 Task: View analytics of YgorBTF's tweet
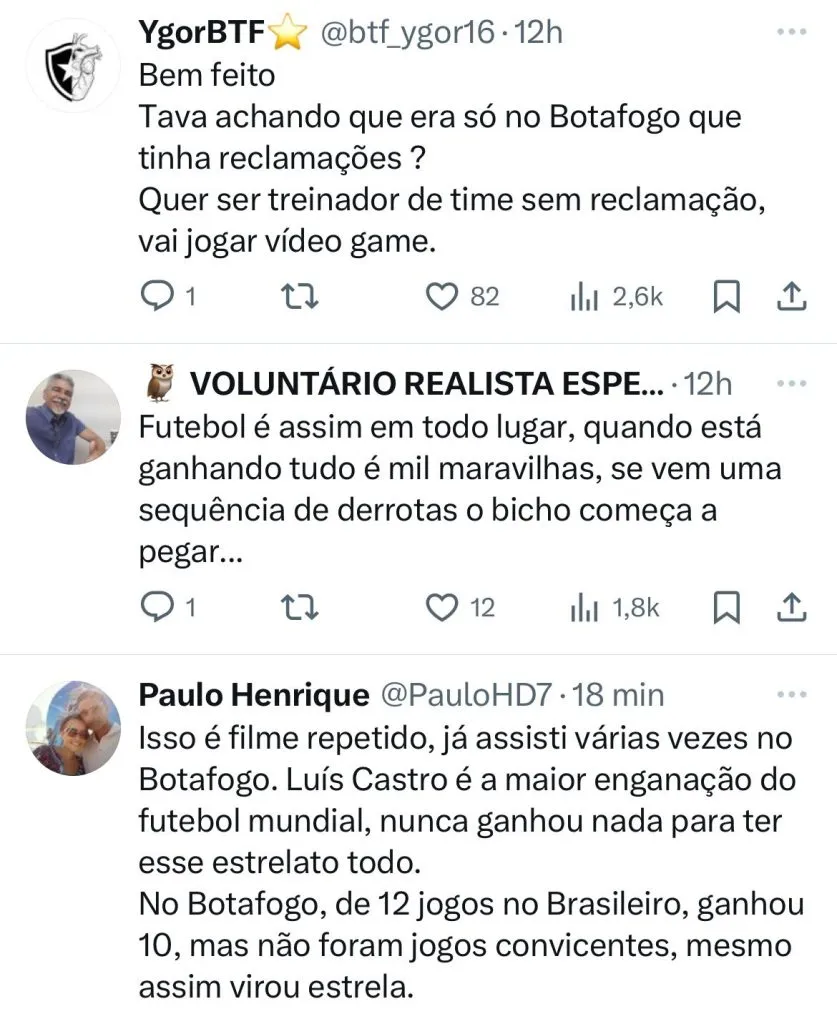582,296
